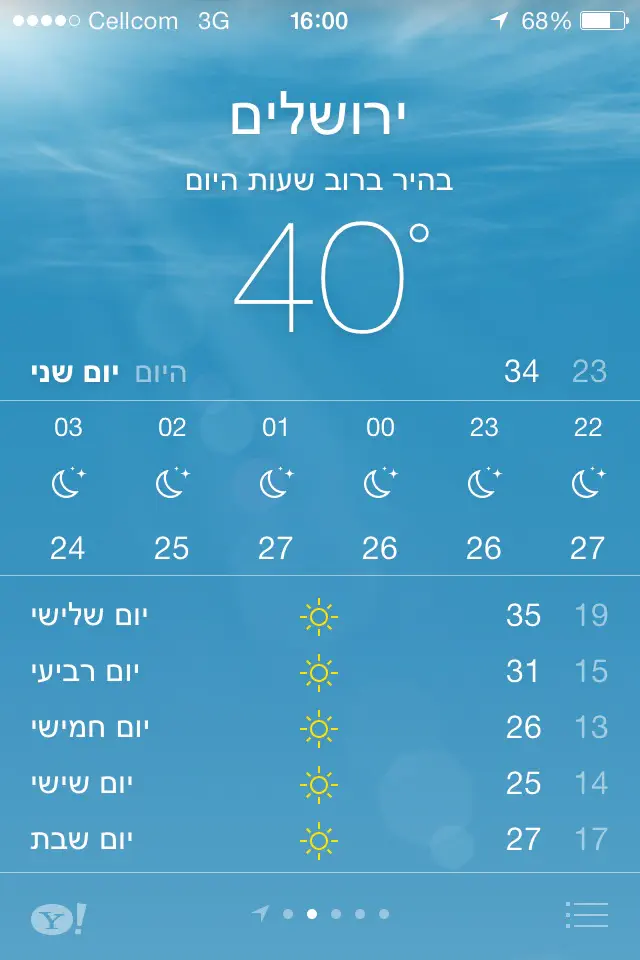Tap the page indicator dots
This screenshot has height=960, width=640.
(322, 913)
